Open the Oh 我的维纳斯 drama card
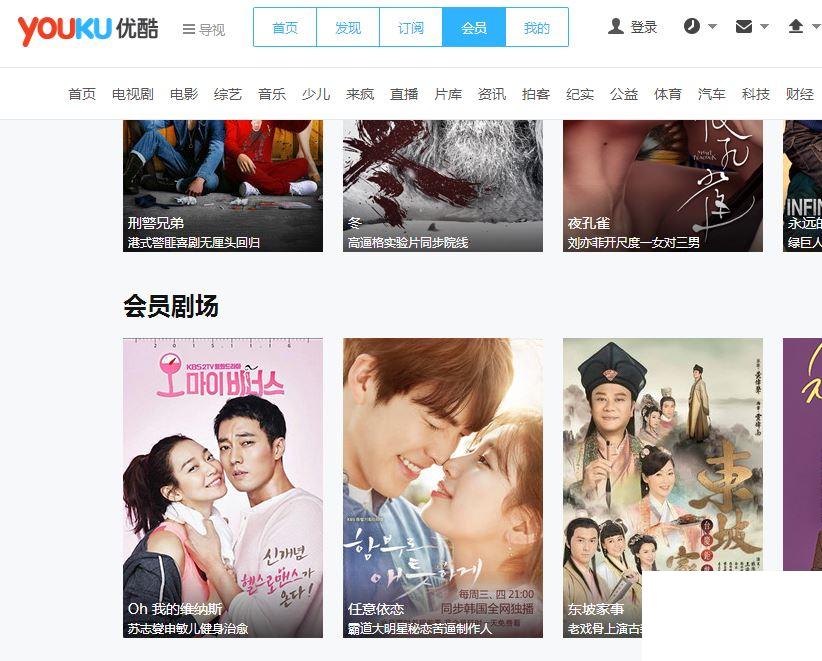822x661 pixels. (x=223, y=487)
